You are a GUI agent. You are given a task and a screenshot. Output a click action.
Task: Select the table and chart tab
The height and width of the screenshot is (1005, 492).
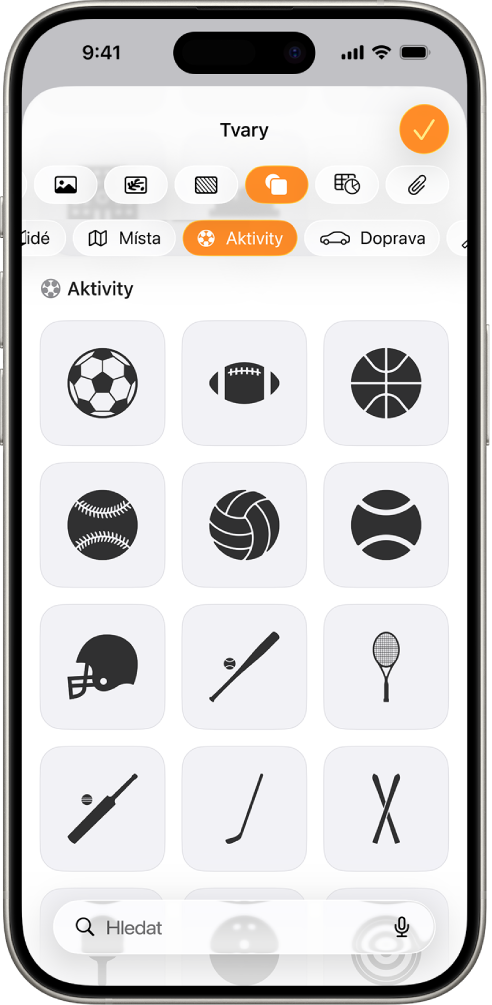347,185
